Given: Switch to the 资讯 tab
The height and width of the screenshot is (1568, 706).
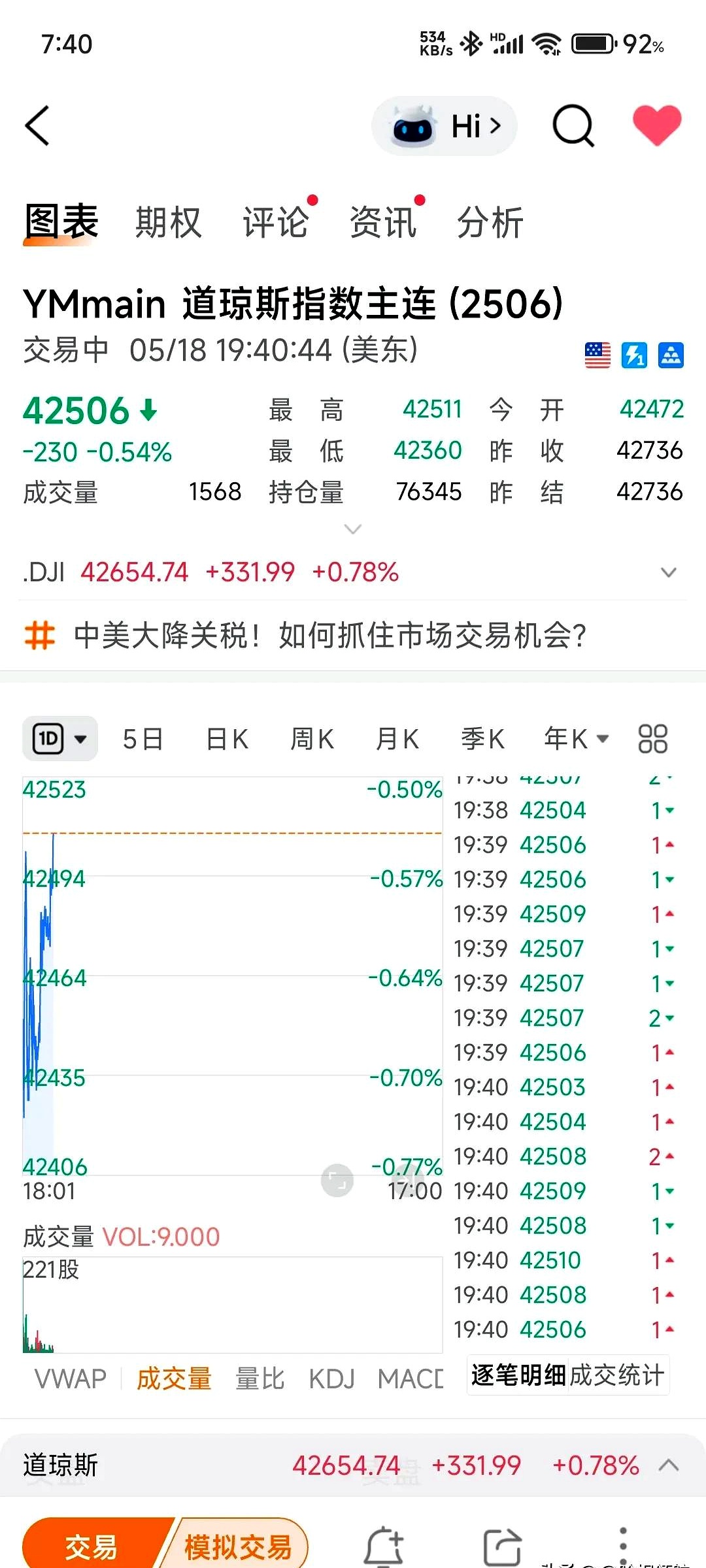Looking at the screenshot, I should pos(383,223).
